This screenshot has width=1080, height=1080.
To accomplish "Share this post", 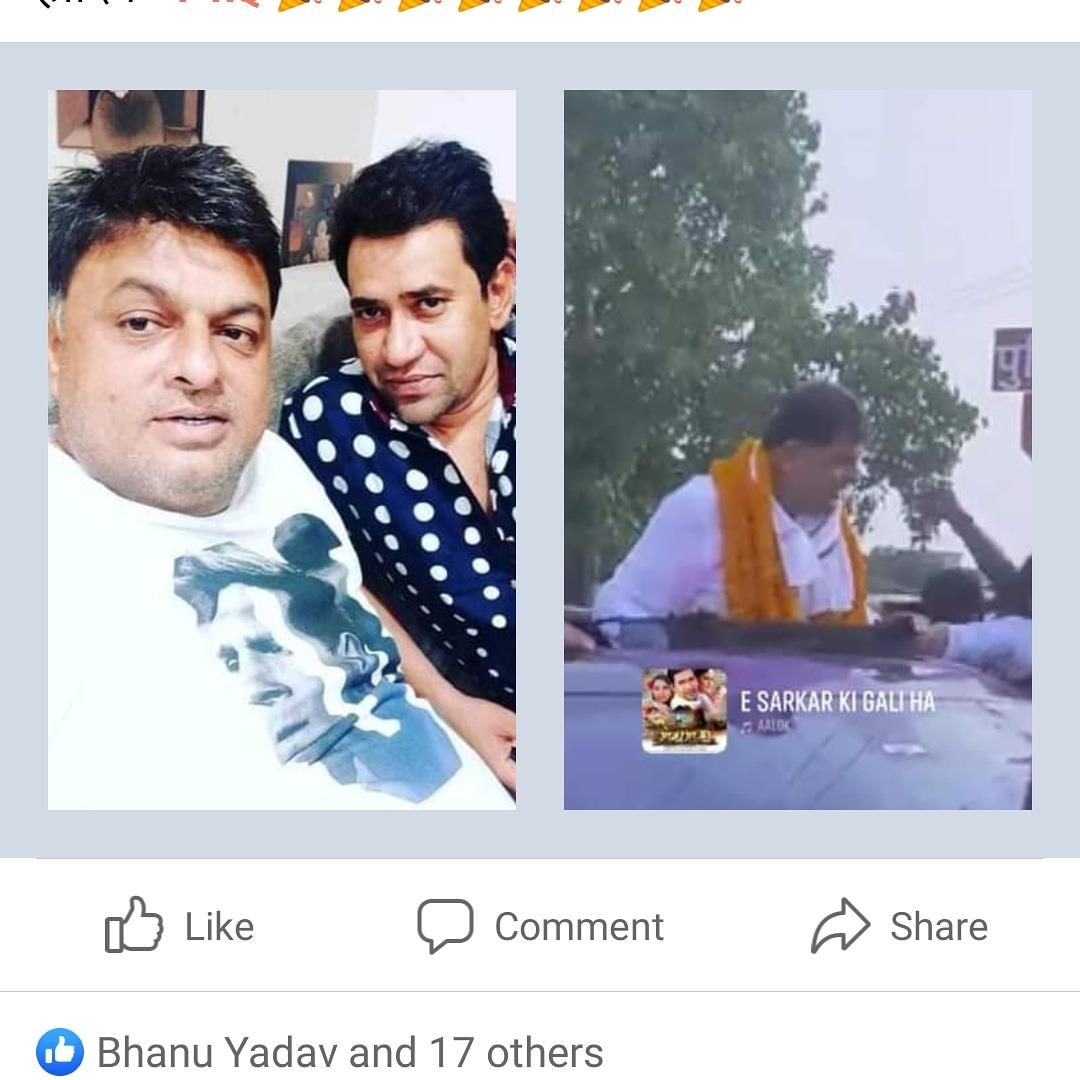I will tap(899, 926).
